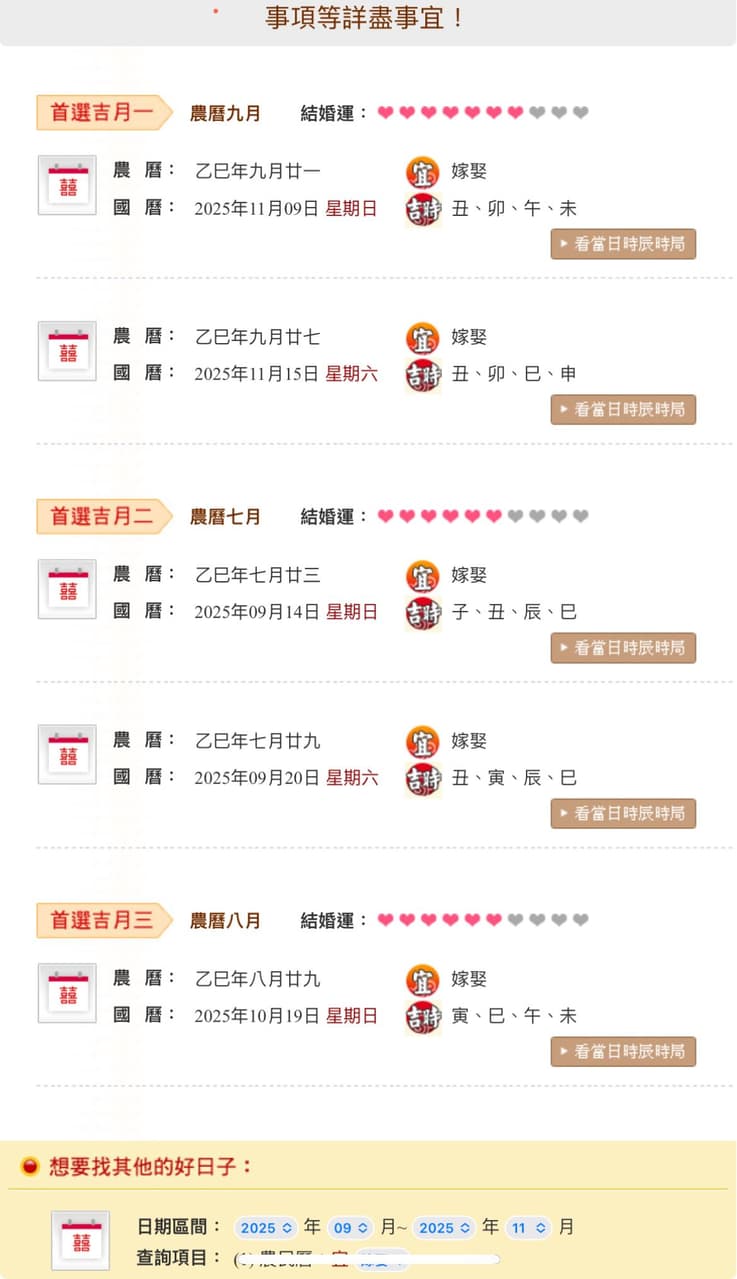This screenshot has height=1279, width=737.
Task: Open the start year dropdown before 09
Action: (266, 1227)
